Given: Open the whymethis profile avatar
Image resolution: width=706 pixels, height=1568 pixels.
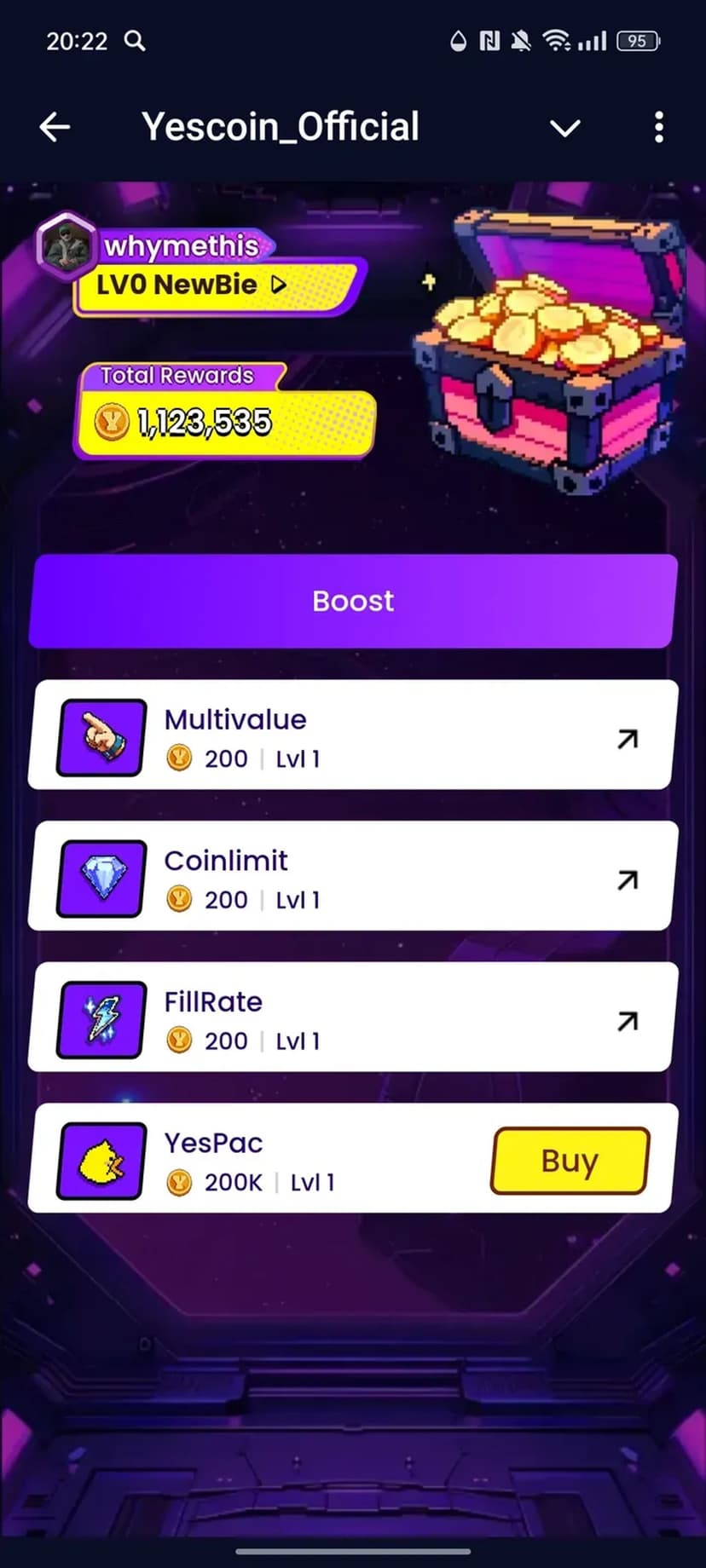Looking at the screenshot, I should 67,246.
